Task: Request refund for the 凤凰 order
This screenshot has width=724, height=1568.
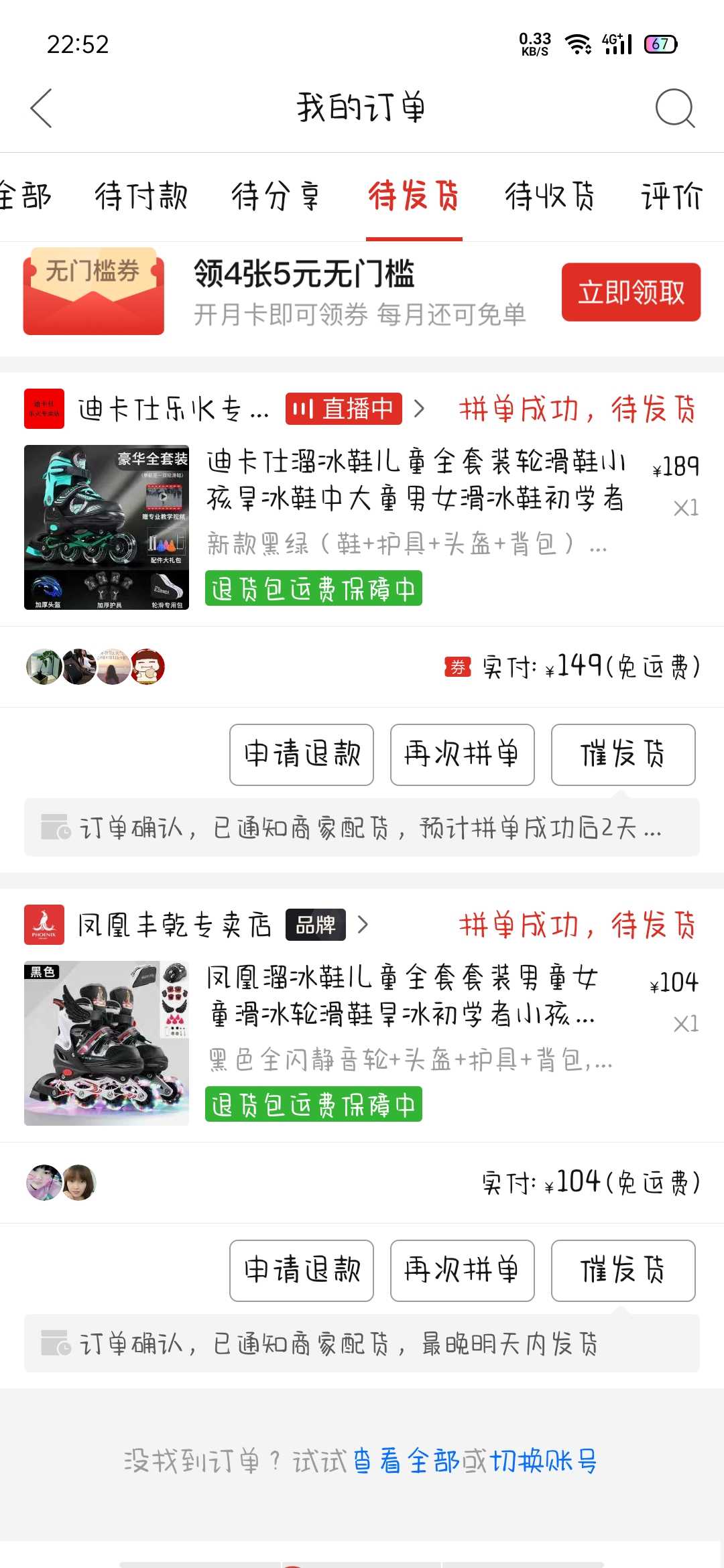Action: [302, 1270]
